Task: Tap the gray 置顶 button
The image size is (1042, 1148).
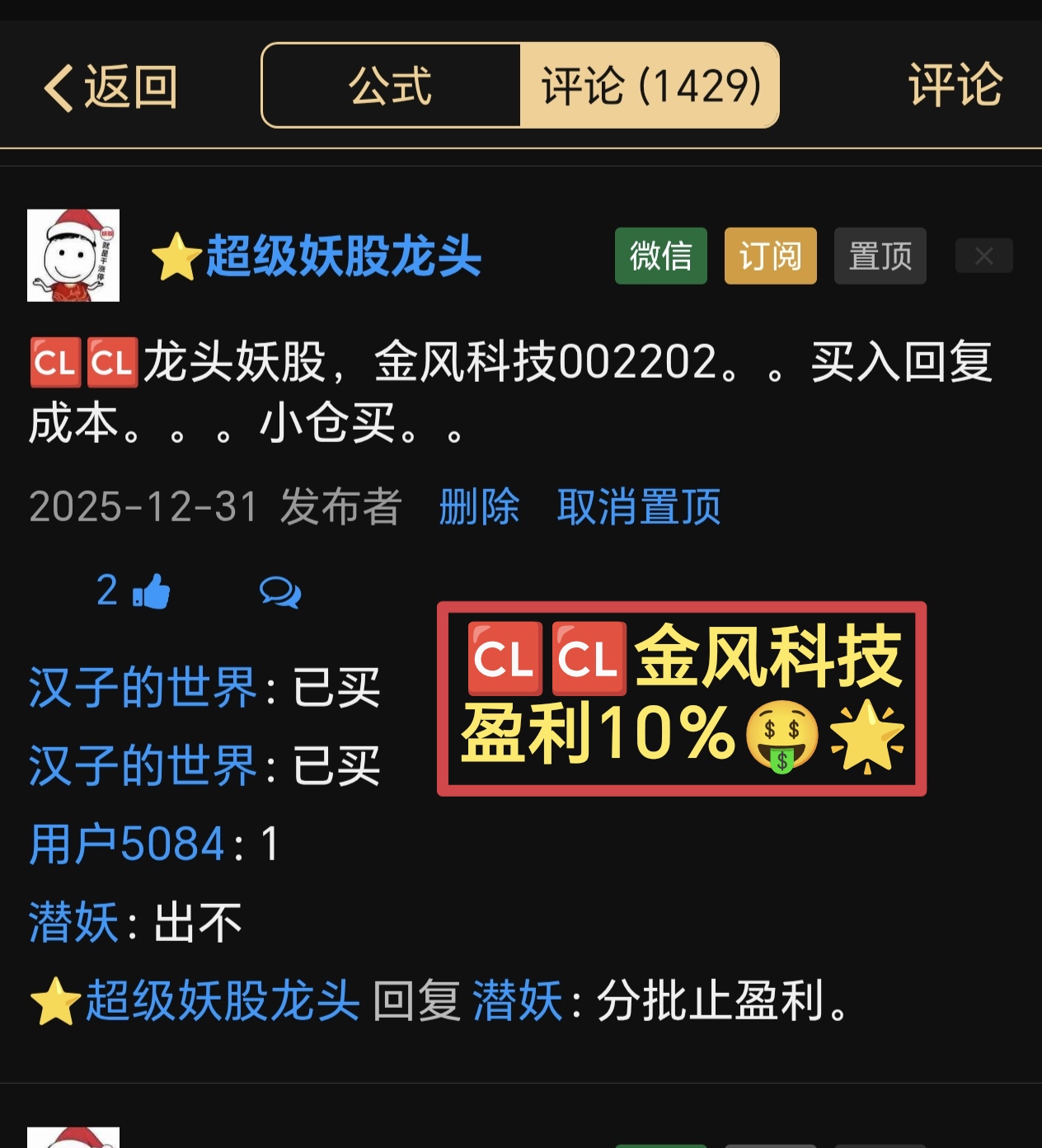Action: (x=880, y=256)
